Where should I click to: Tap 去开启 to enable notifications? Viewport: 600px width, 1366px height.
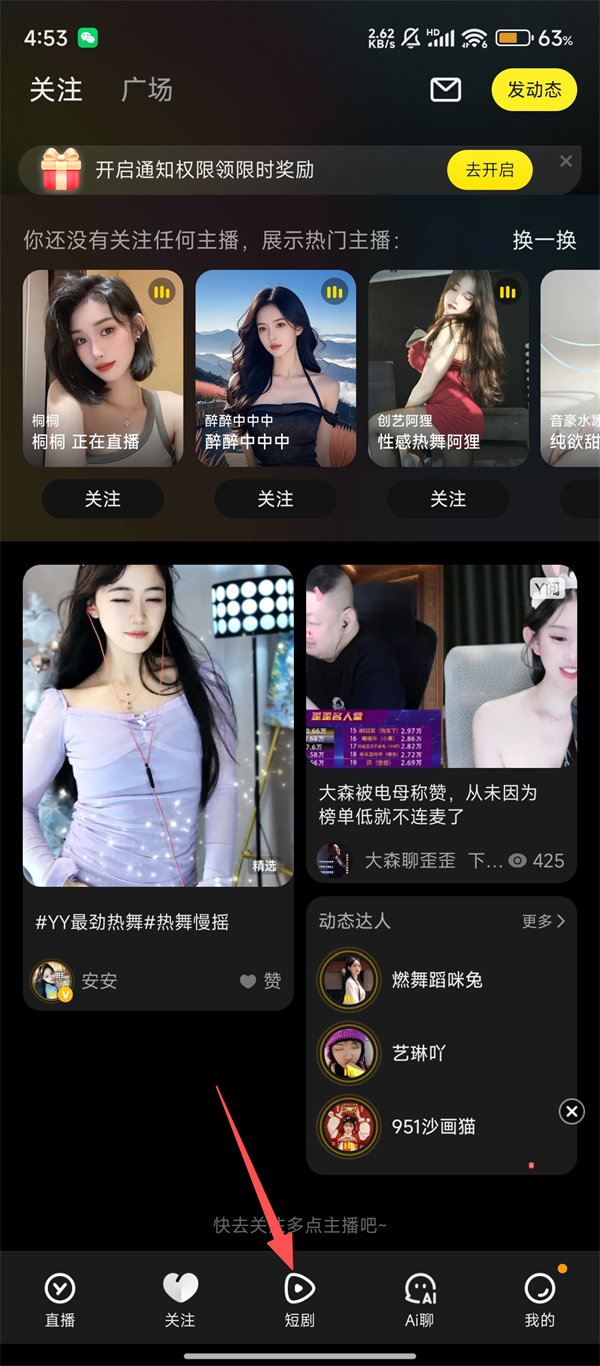pyautogui.click(x=489, y=170)
